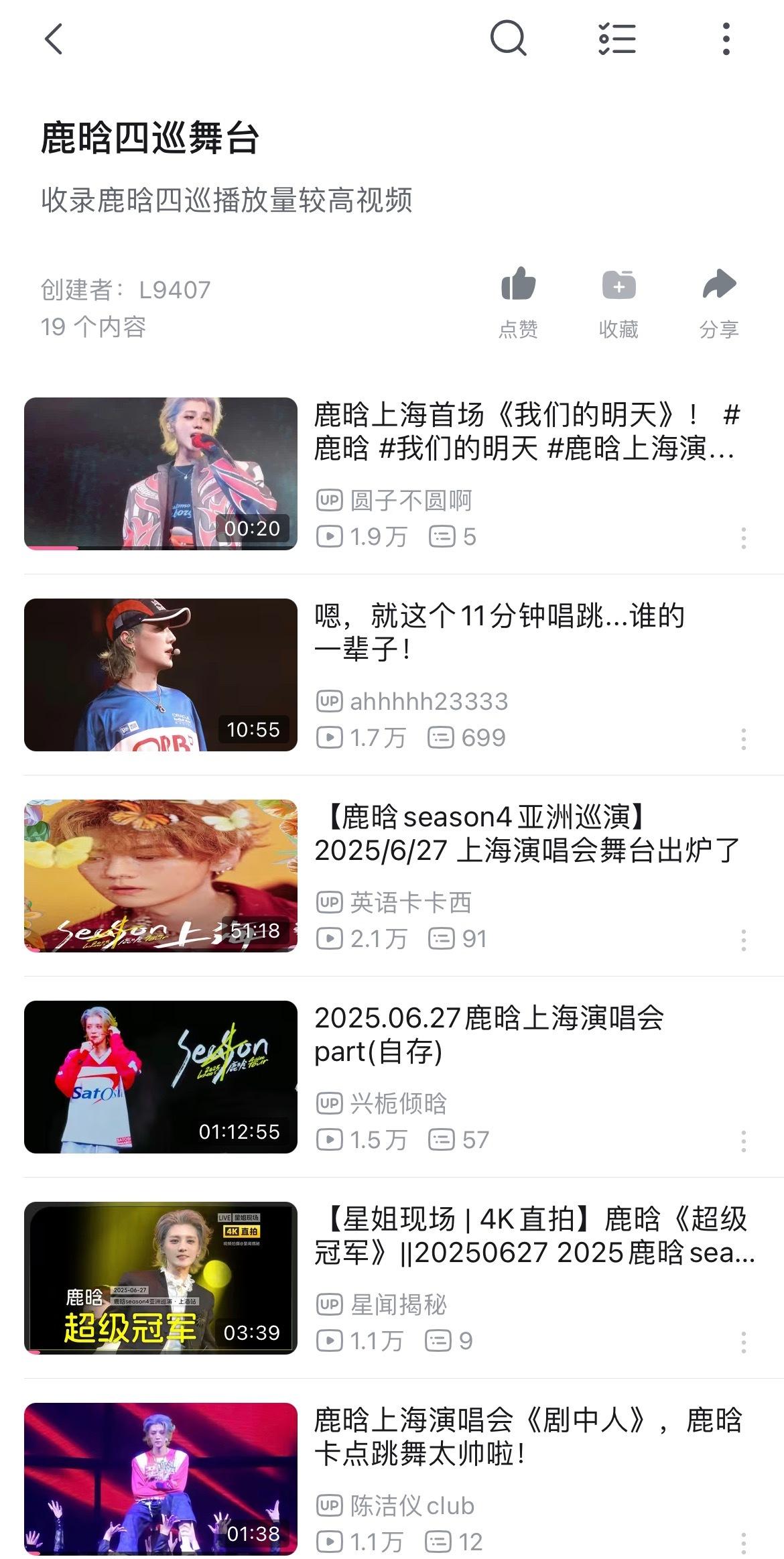Open the top-right overflow menu
This screenshot has height=1559, width=784.
726,39
